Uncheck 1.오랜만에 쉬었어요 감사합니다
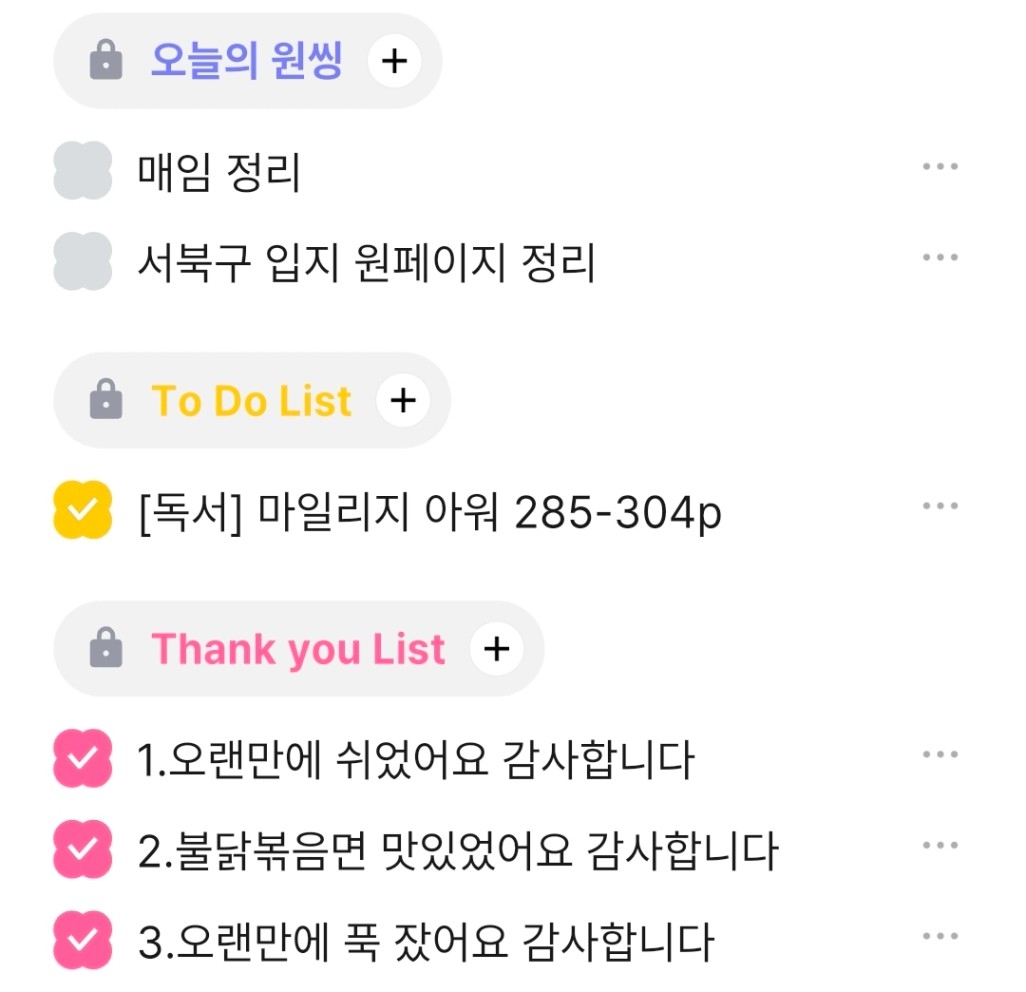 pyautogui.click(x=81, y=759)
